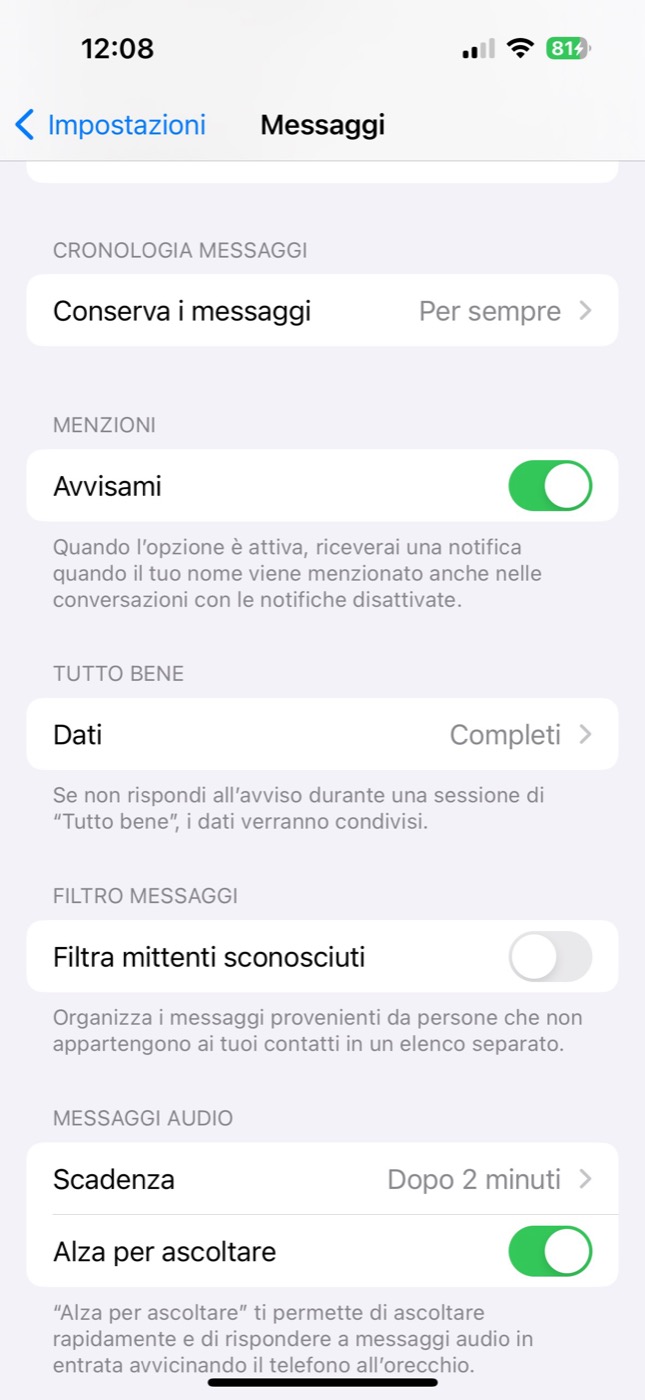Open the Dati row under Tutto bene
This screenshot has height=1400, width=645.
(x=322, y=735)
